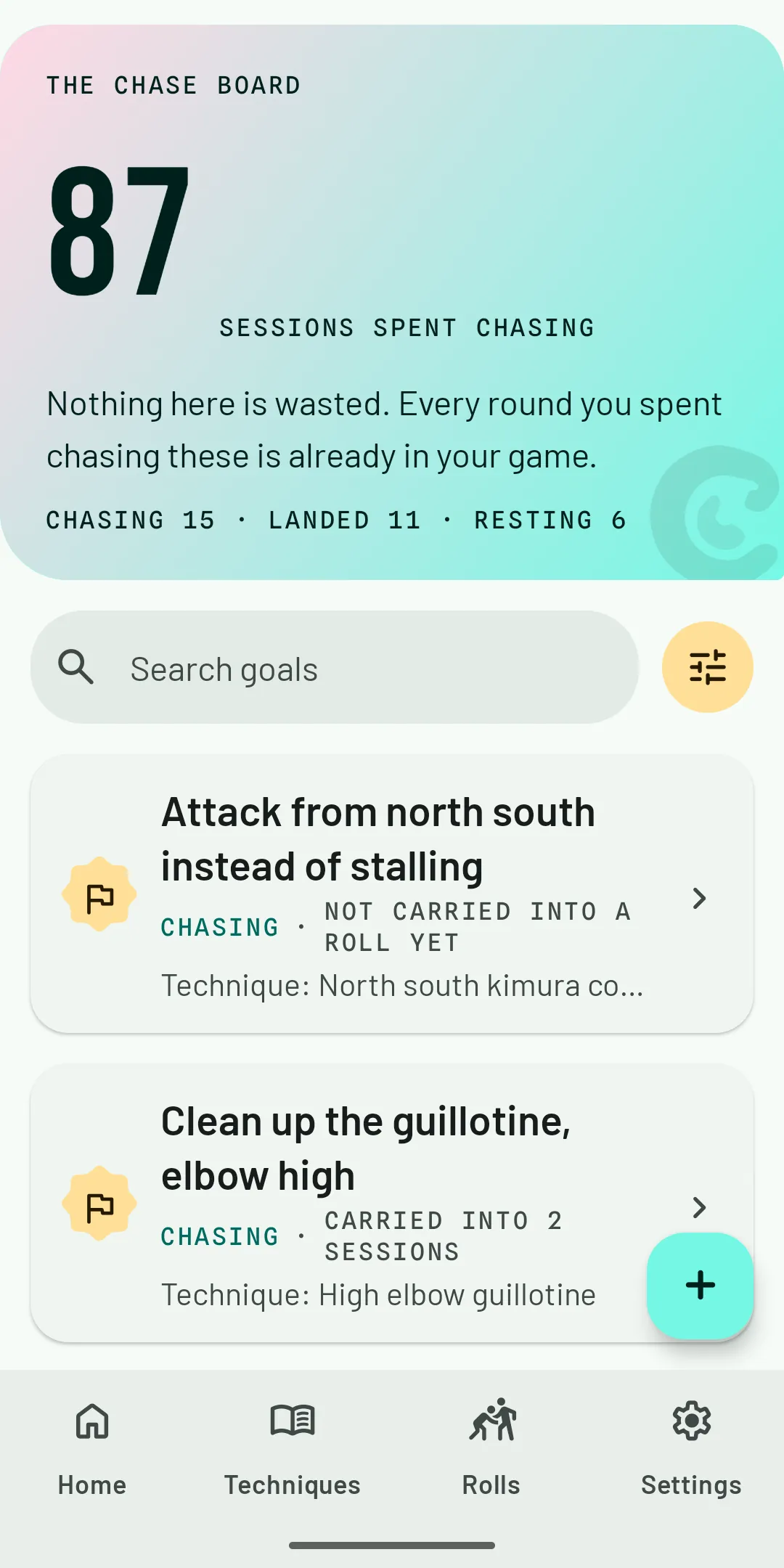784x1568 pixels.
Task: Tap the Search goals field
Action: 335,667
